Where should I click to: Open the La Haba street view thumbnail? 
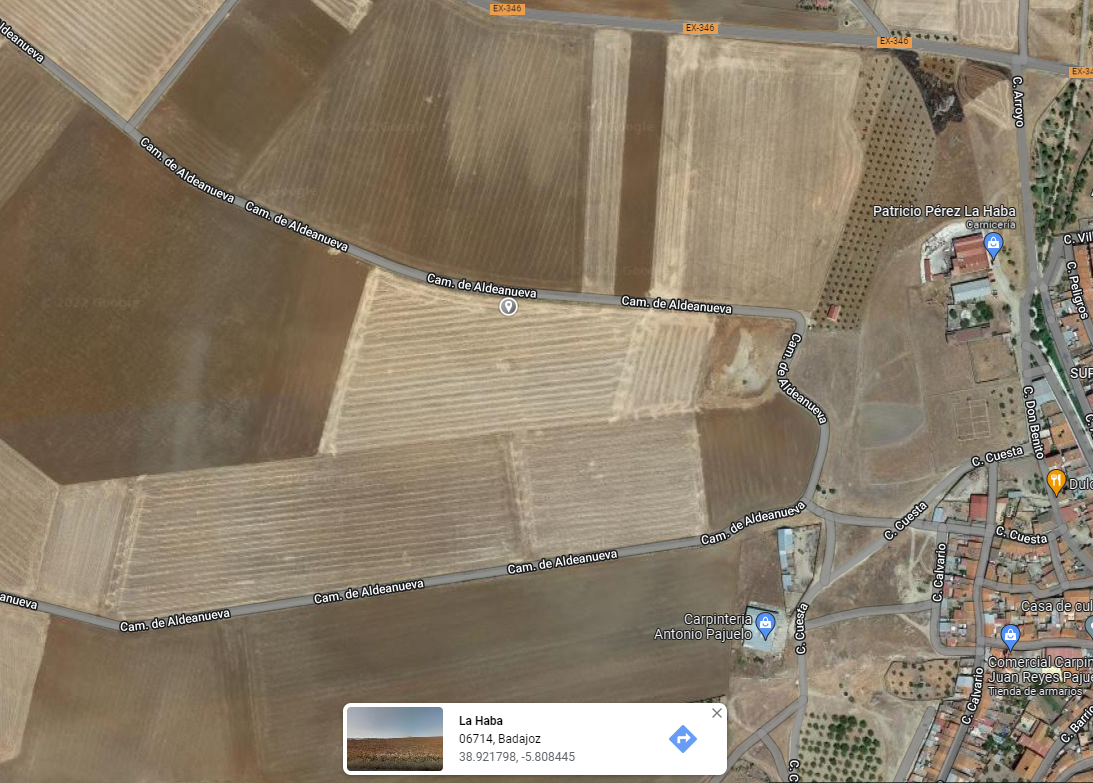pyautogui.click(x=394, y=739)
